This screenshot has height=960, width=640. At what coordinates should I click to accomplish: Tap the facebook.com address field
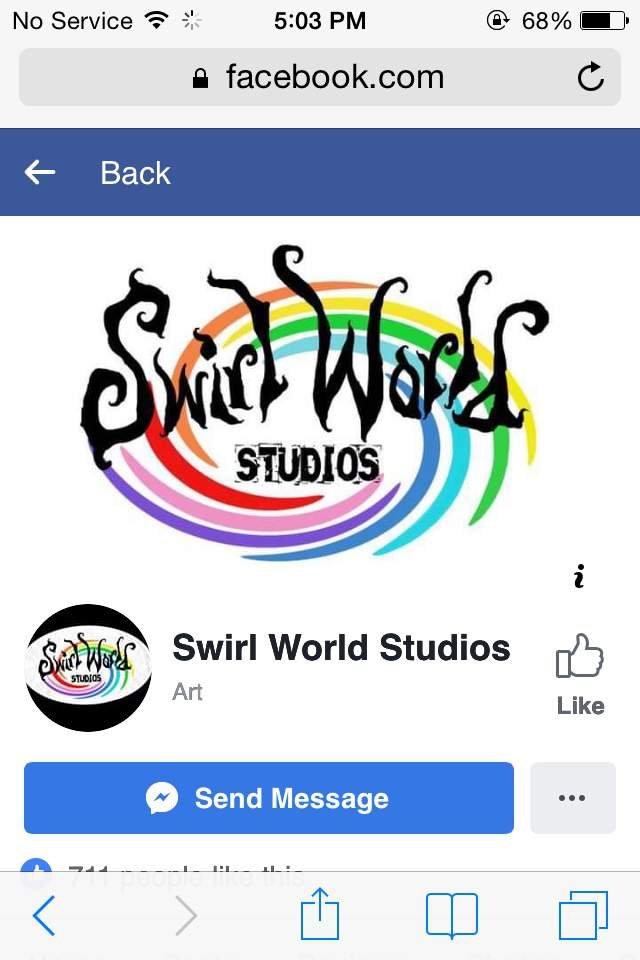pyautogui.click(x=318, y=77)
